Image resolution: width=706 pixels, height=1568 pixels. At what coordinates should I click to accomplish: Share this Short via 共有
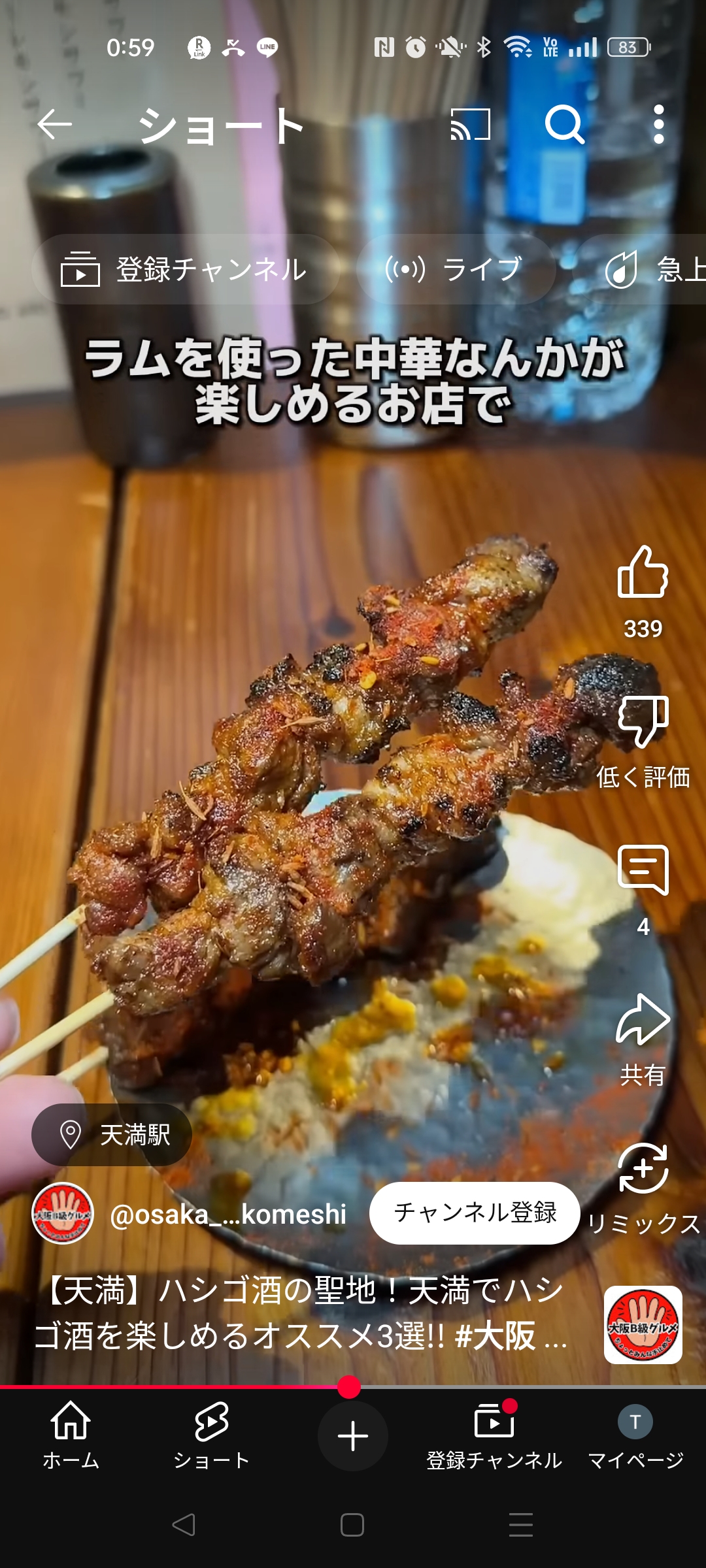click(643, 1021)
